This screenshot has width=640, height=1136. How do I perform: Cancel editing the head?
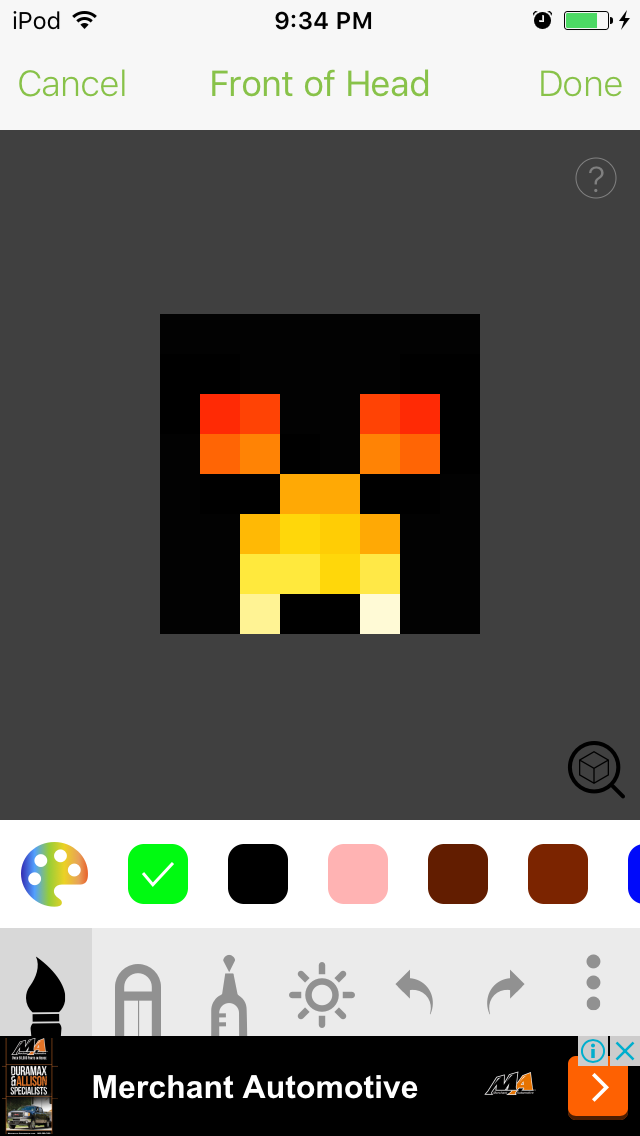(x=72, y=84)
